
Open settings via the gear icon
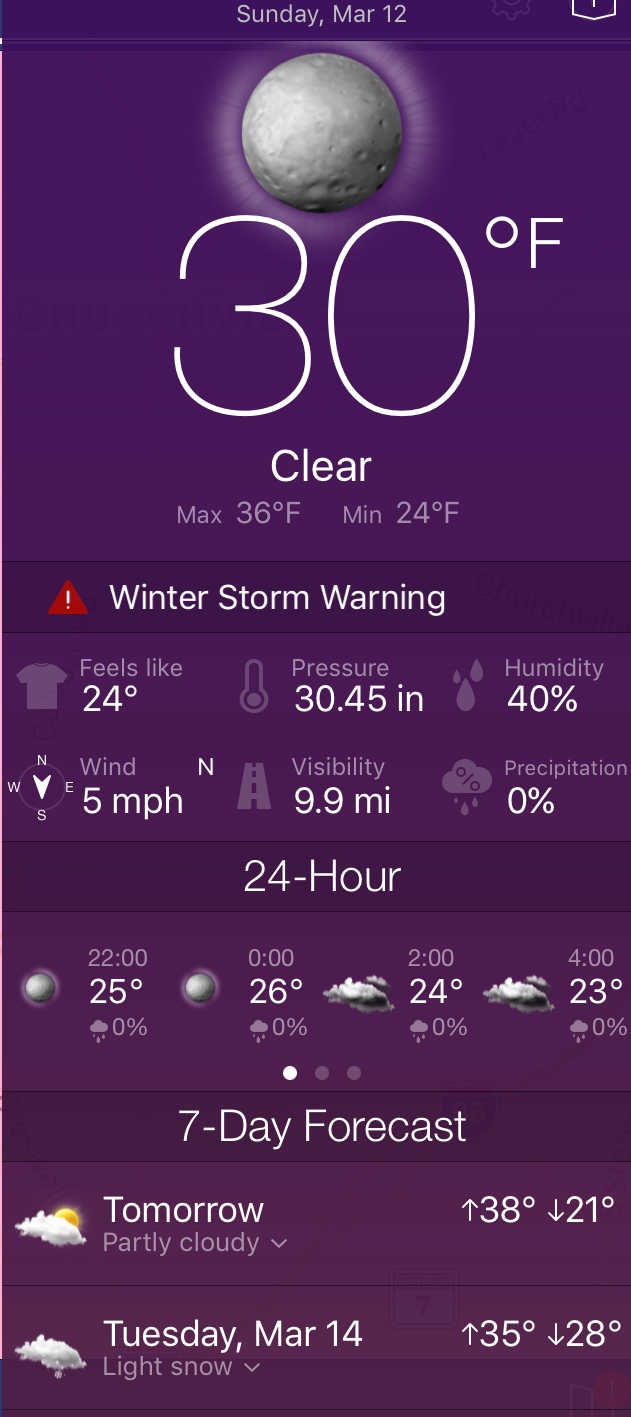[x=511, y=6]
